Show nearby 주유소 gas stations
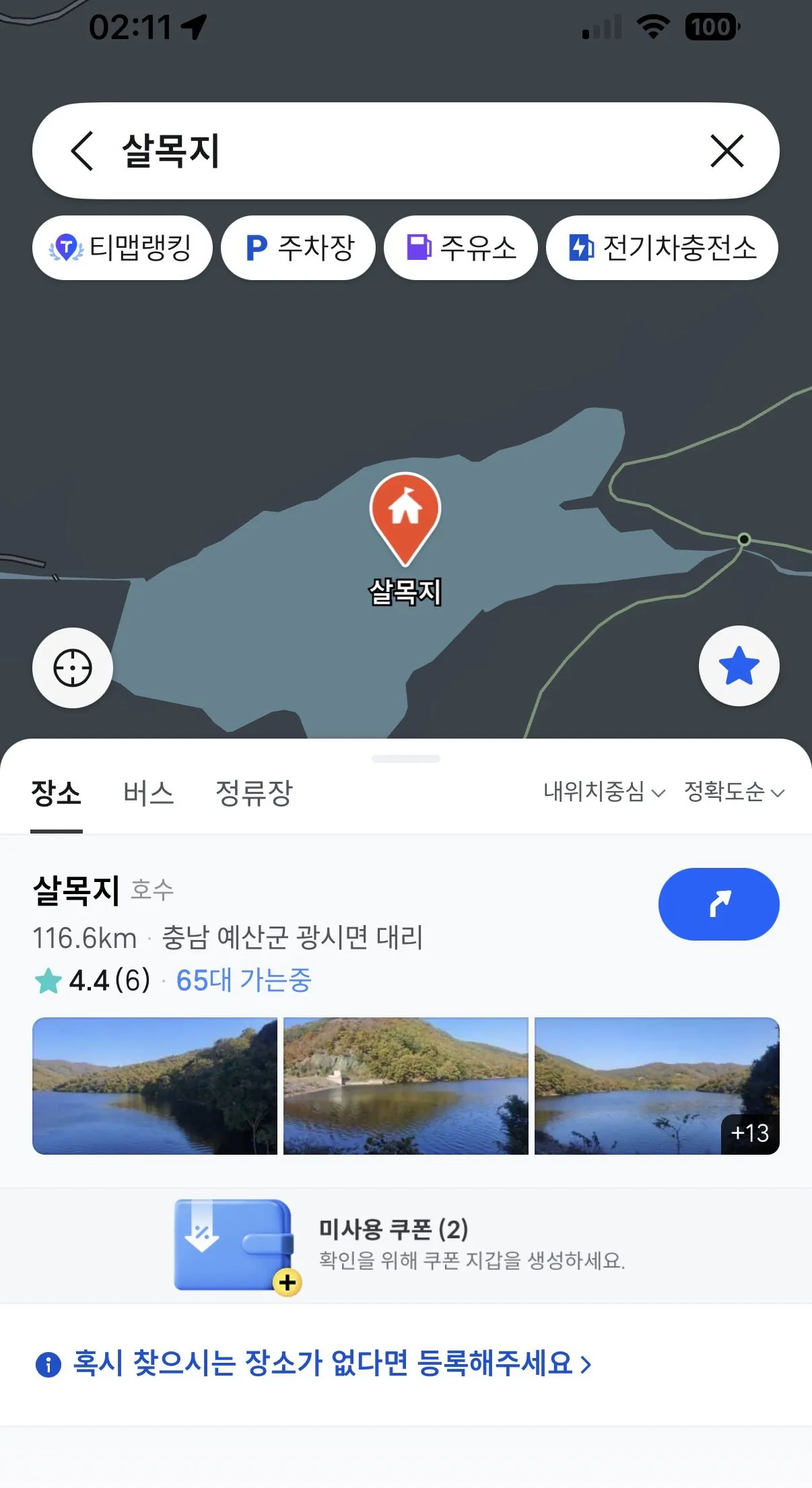 (x=461, y=248)
